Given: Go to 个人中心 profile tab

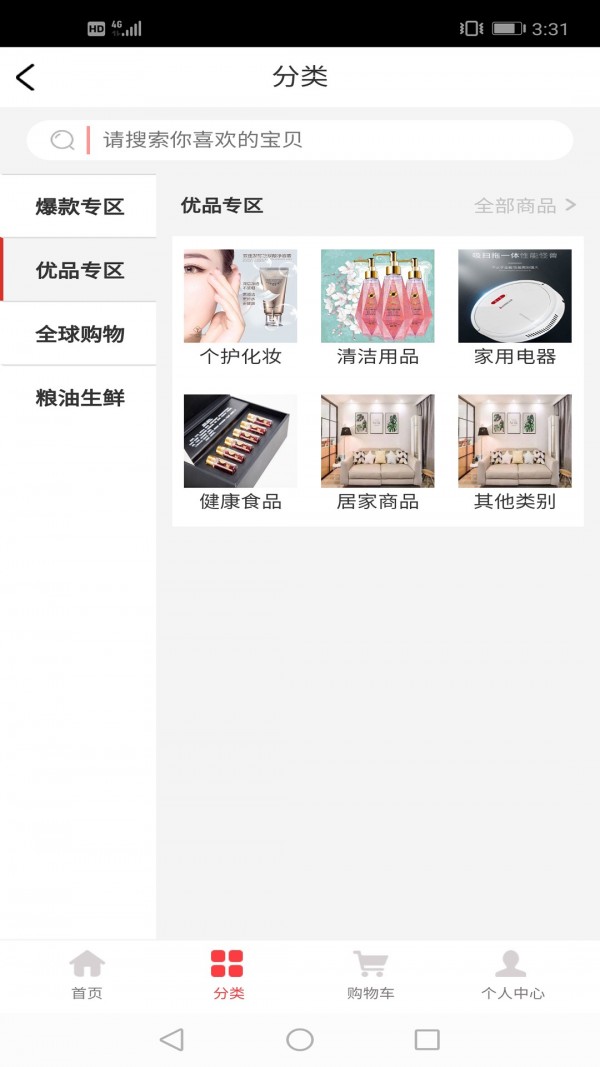Looking at the screenshot, I should [512, 975].
